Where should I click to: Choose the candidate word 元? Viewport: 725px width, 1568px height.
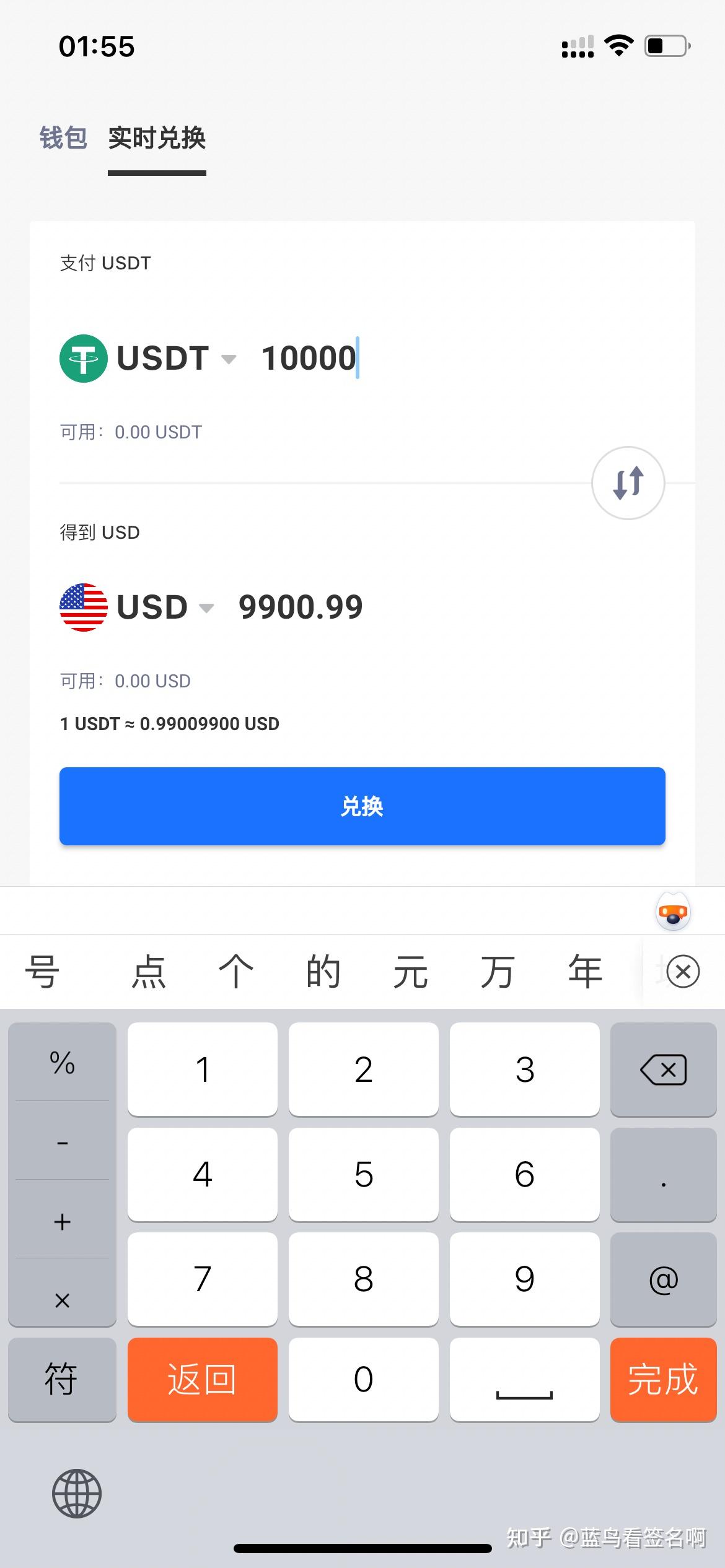click(x=410, y=971)
